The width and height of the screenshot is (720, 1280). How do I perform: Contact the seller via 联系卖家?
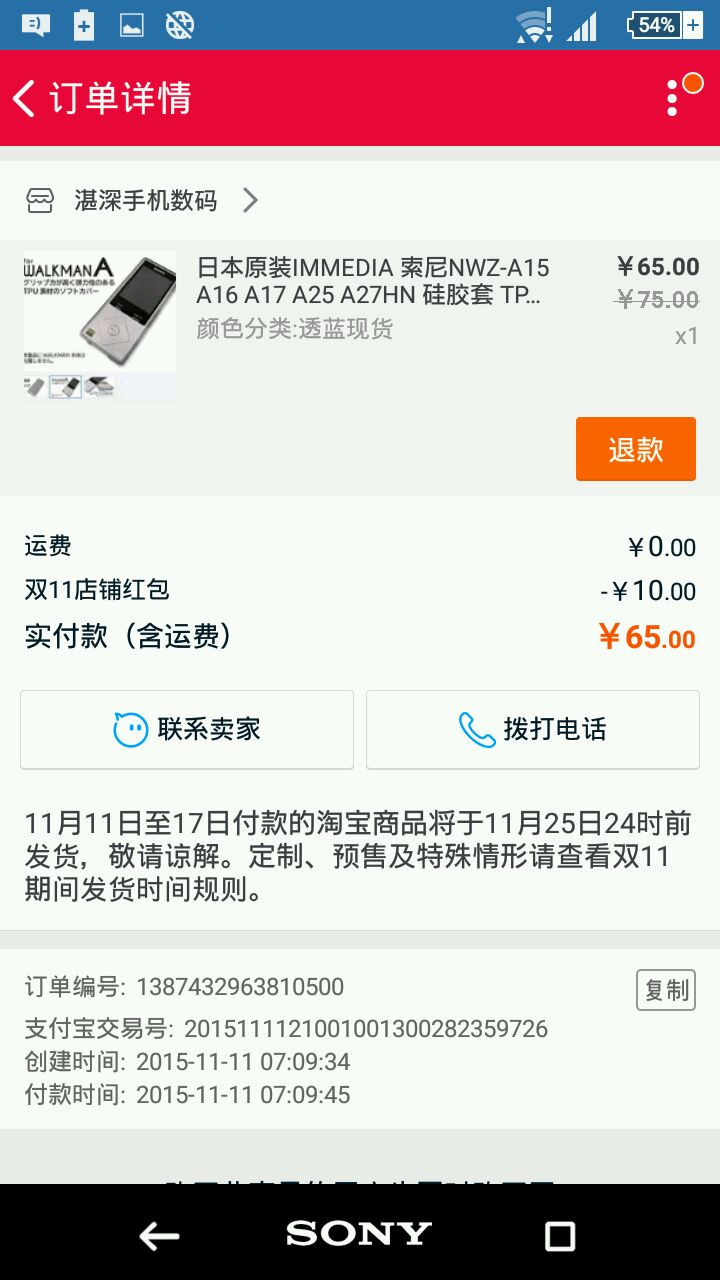coord(187,730)
